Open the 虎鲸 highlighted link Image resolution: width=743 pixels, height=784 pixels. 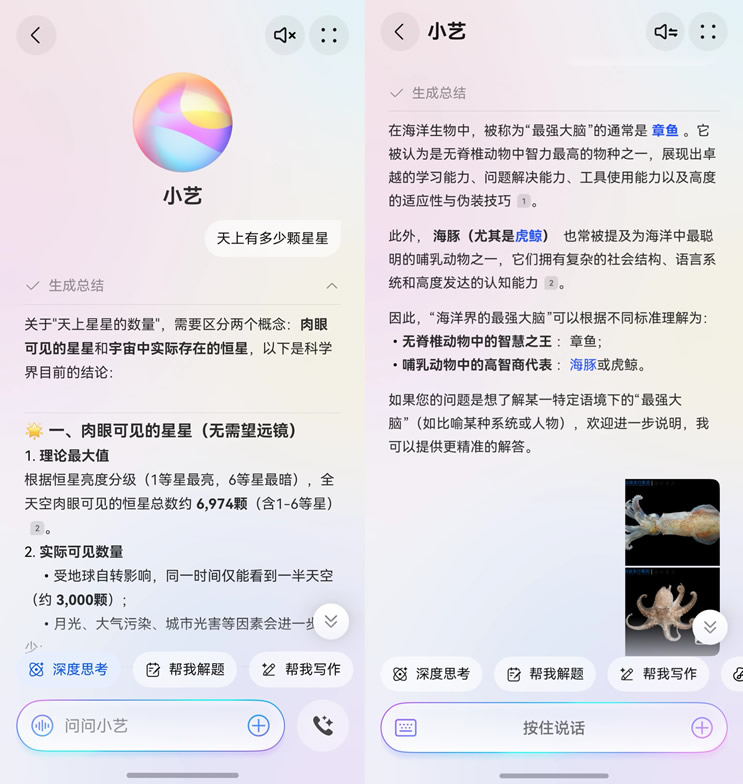point(528,236)
